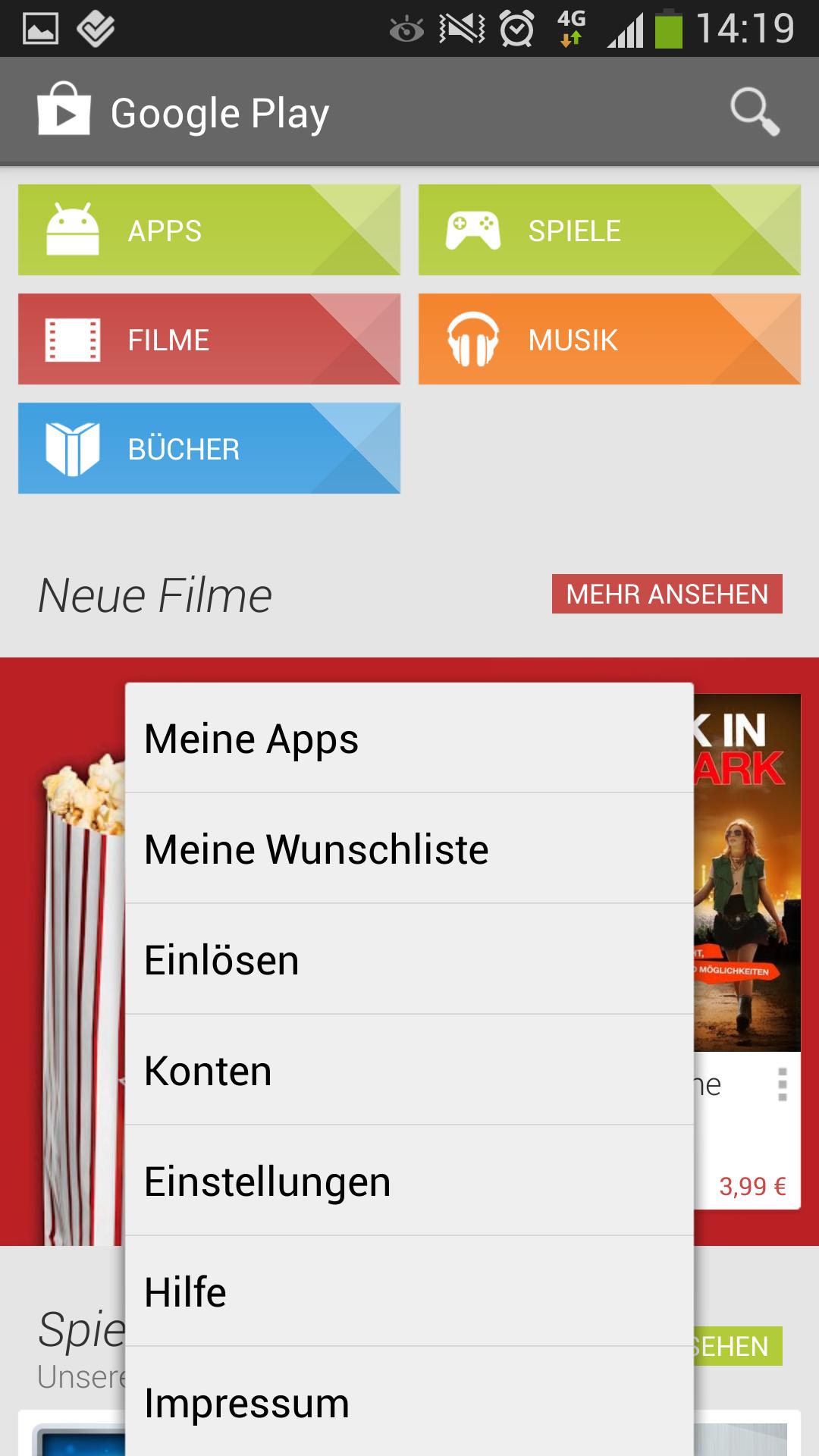The height and width of the screenshot is (1456, 819).
Task: Tap the headphones icon on MUSIK tile
Action: [x=472, y=338]
